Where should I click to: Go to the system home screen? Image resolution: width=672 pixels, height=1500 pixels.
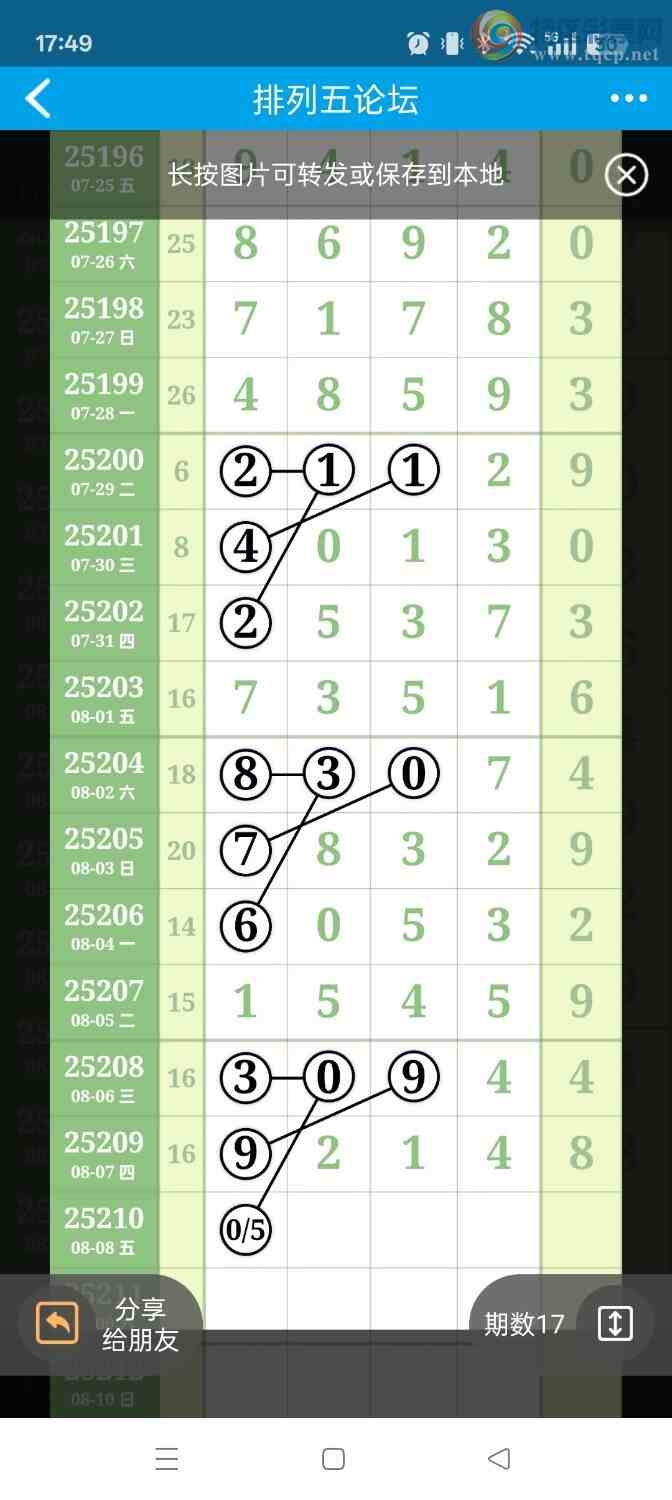(x=334, y=1459)
